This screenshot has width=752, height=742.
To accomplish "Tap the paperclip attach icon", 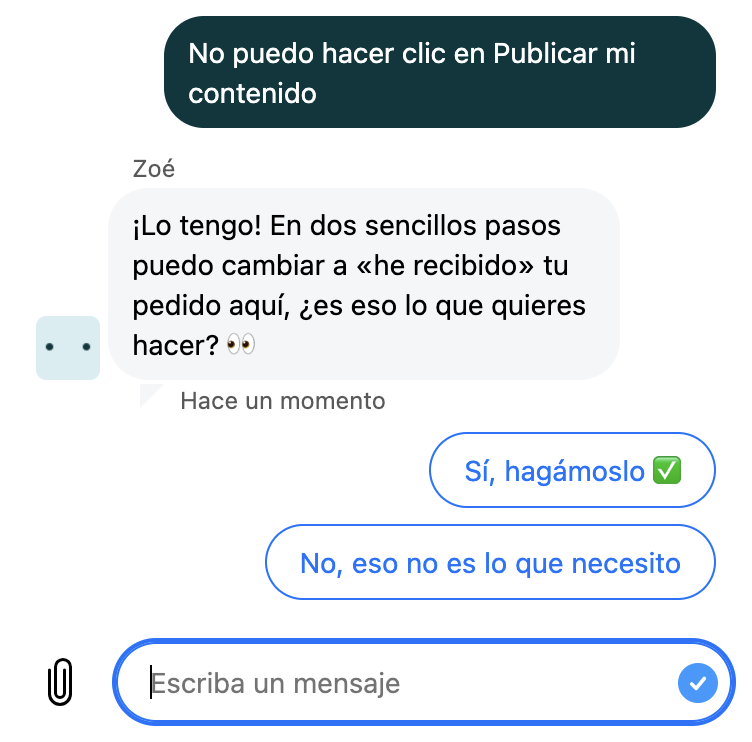I will 61,683.
